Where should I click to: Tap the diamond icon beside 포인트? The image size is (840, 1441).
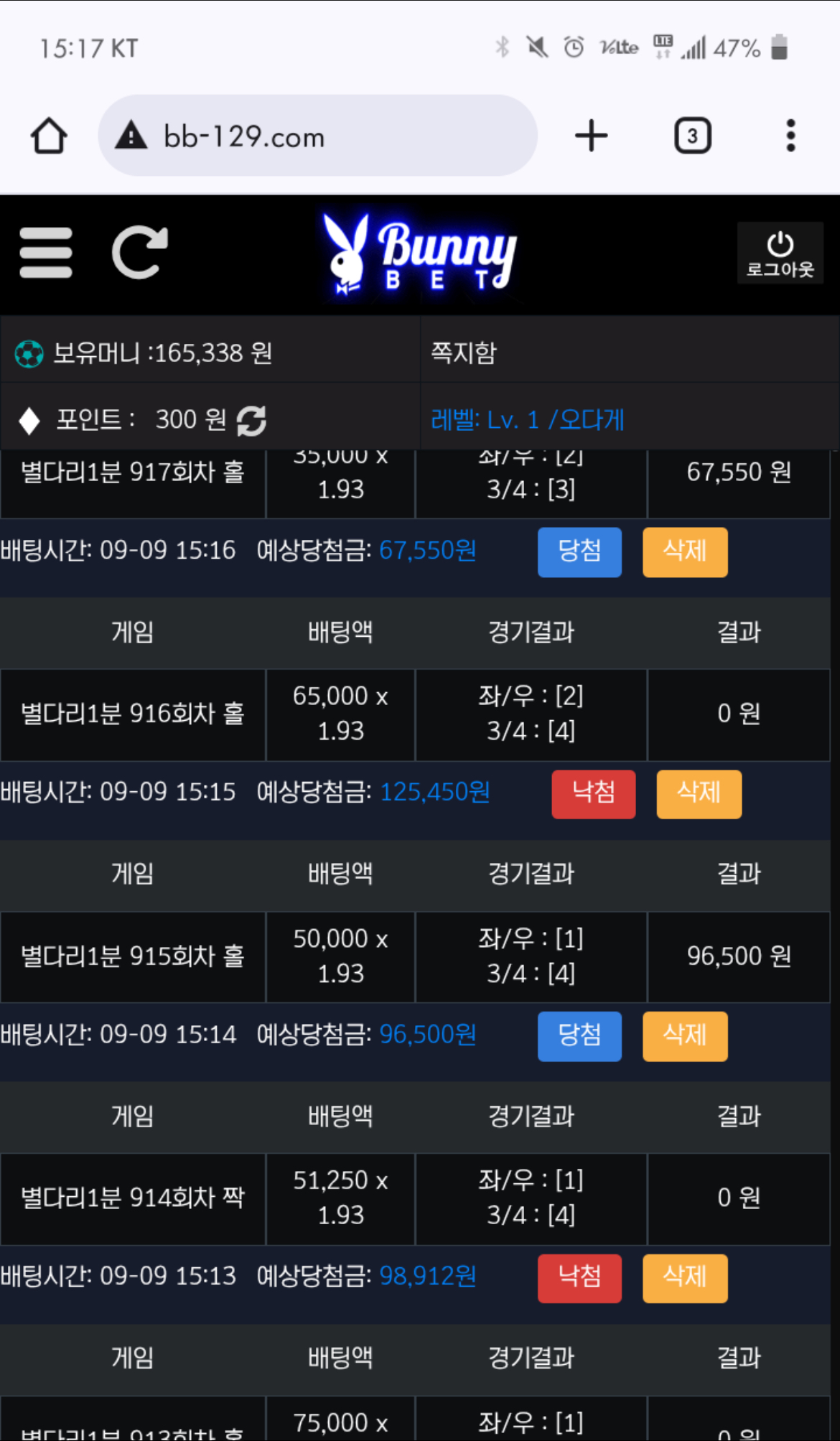click(x=29, y=420)
